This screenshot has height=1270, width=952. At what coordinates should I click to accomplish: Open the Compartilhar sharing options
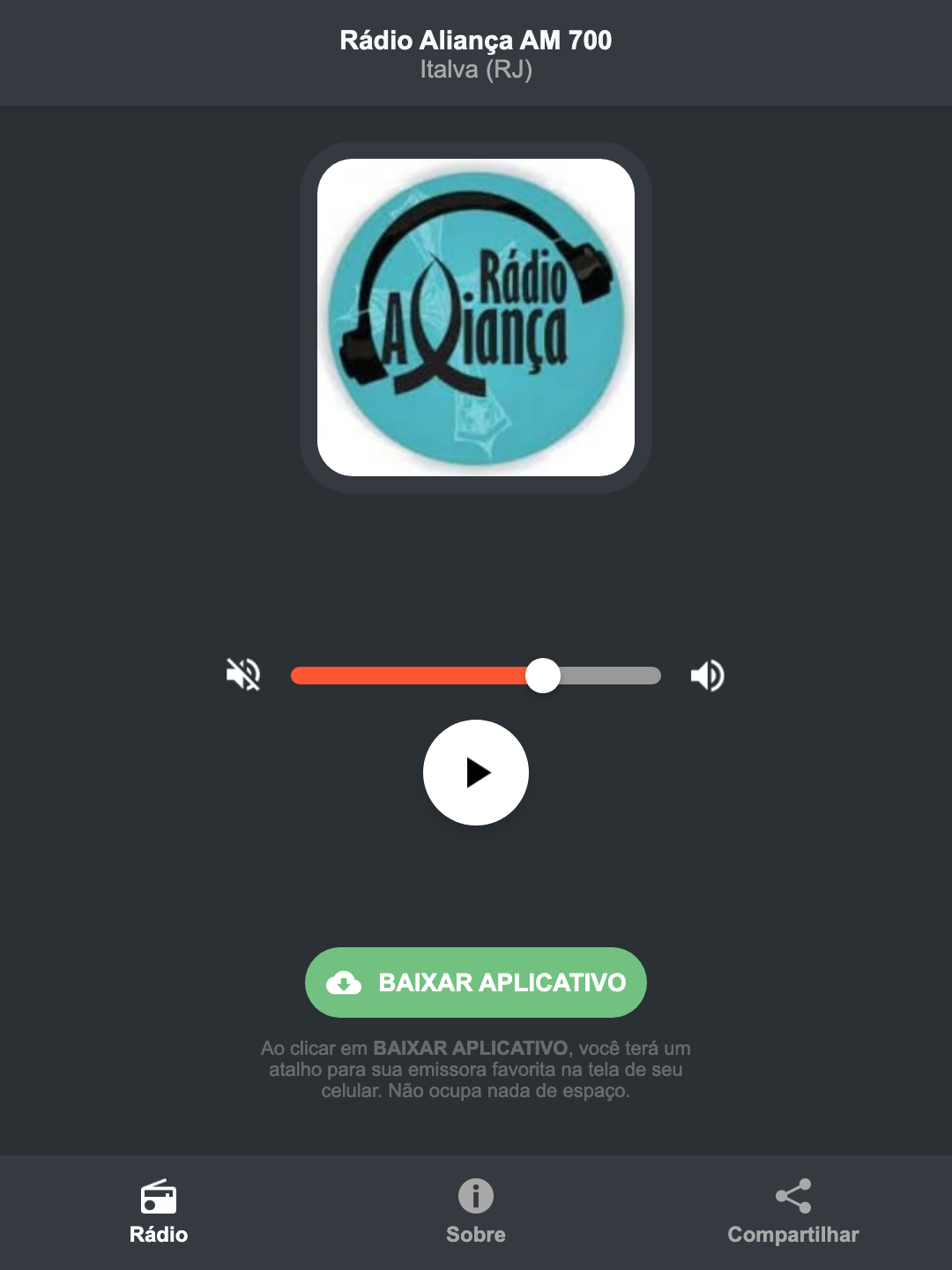(x=792, y=1235)
